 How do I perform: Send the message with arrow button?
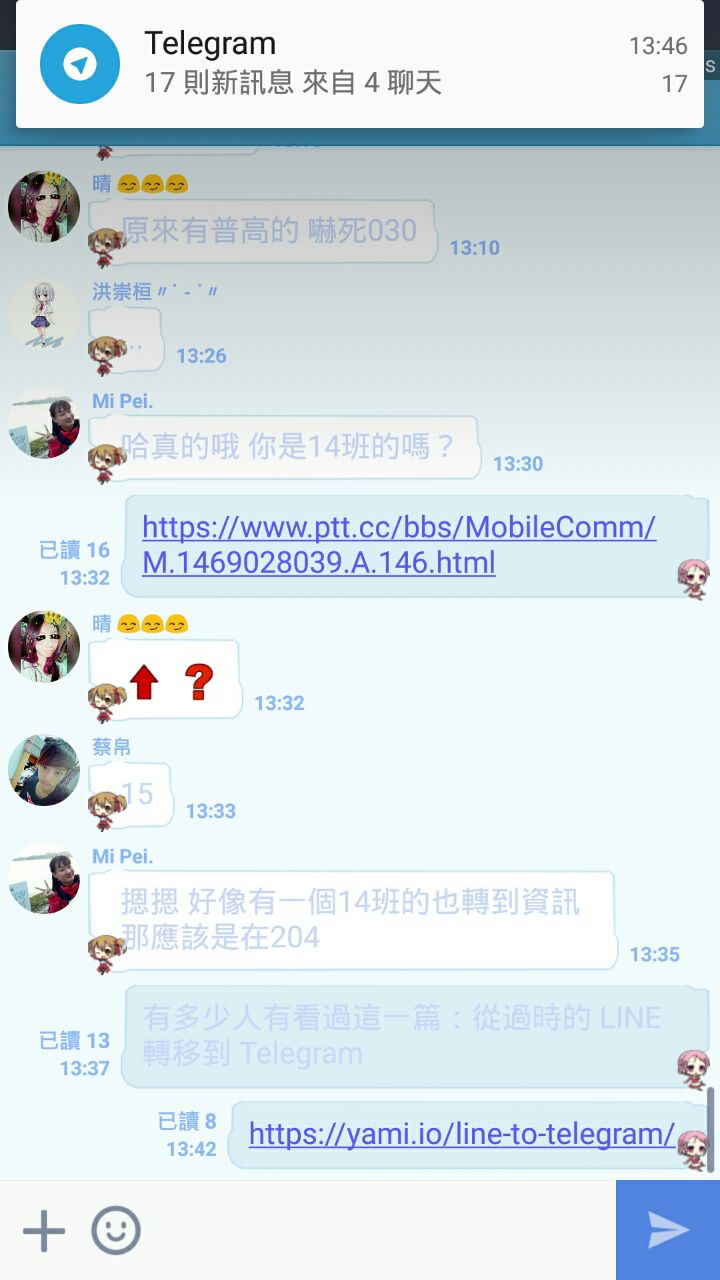point(667,1231)
